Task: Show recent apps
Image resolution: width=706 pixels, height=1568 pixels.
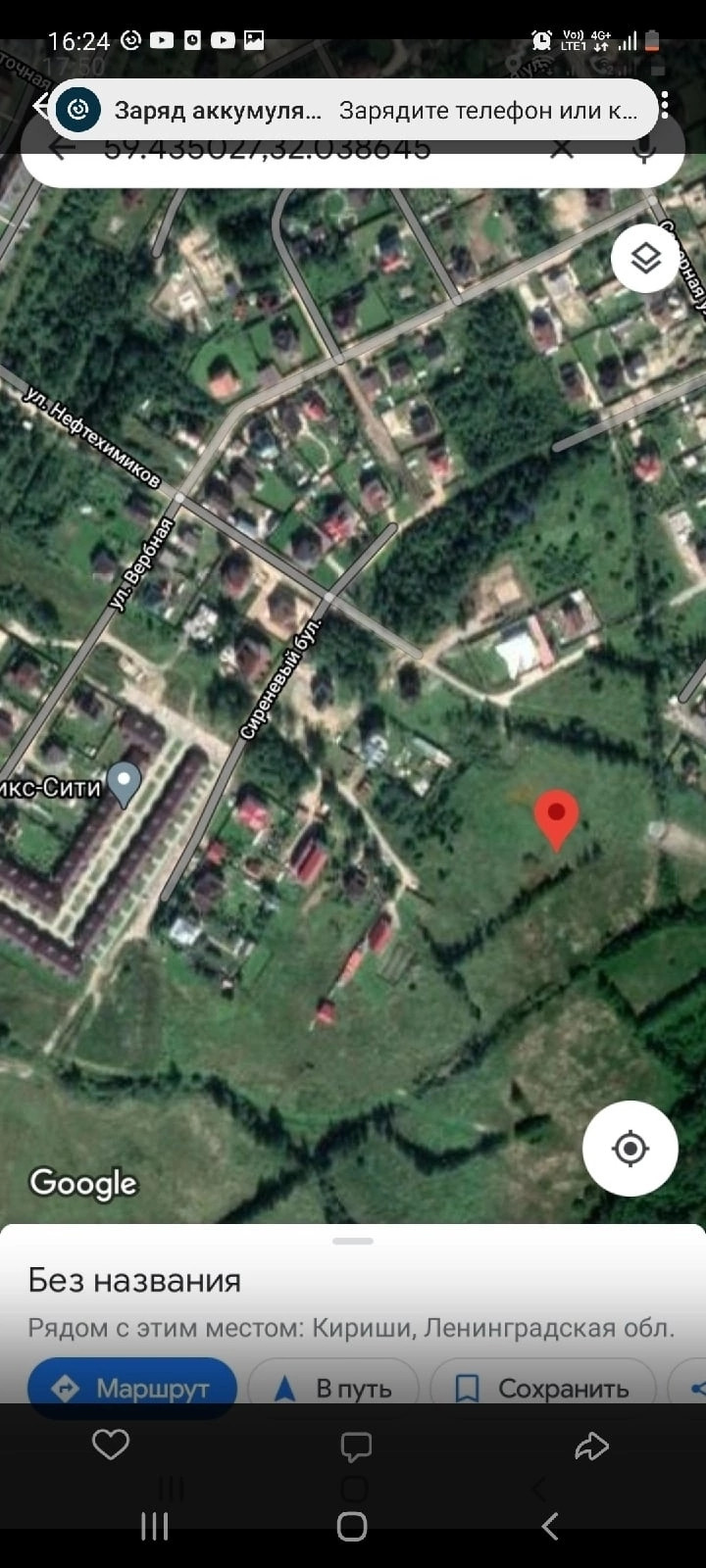Action: click(155, 1526)
